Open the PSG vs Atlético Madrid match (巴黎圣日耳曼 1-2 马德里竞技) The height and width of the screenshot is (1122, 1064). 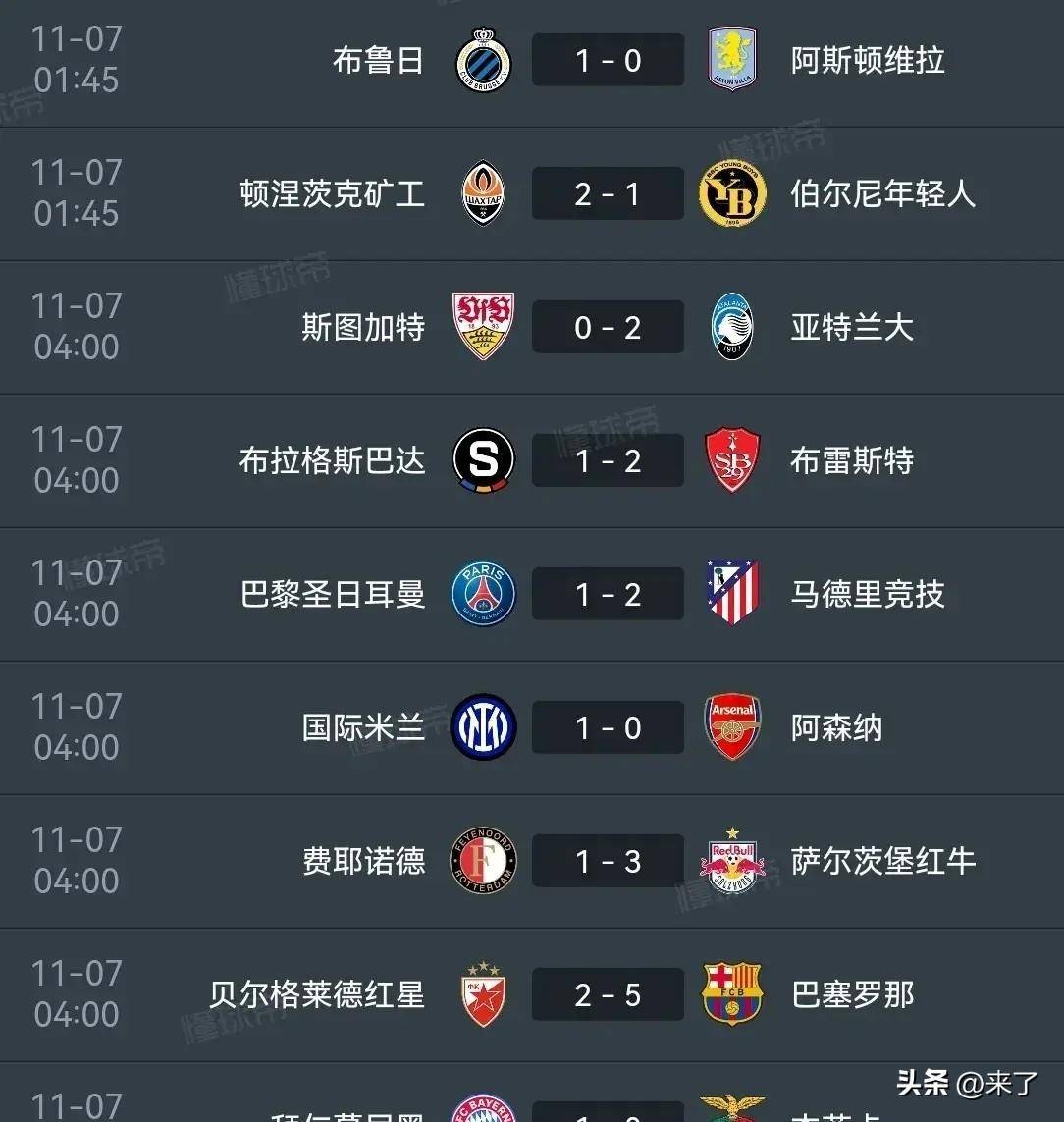point(608,595)
